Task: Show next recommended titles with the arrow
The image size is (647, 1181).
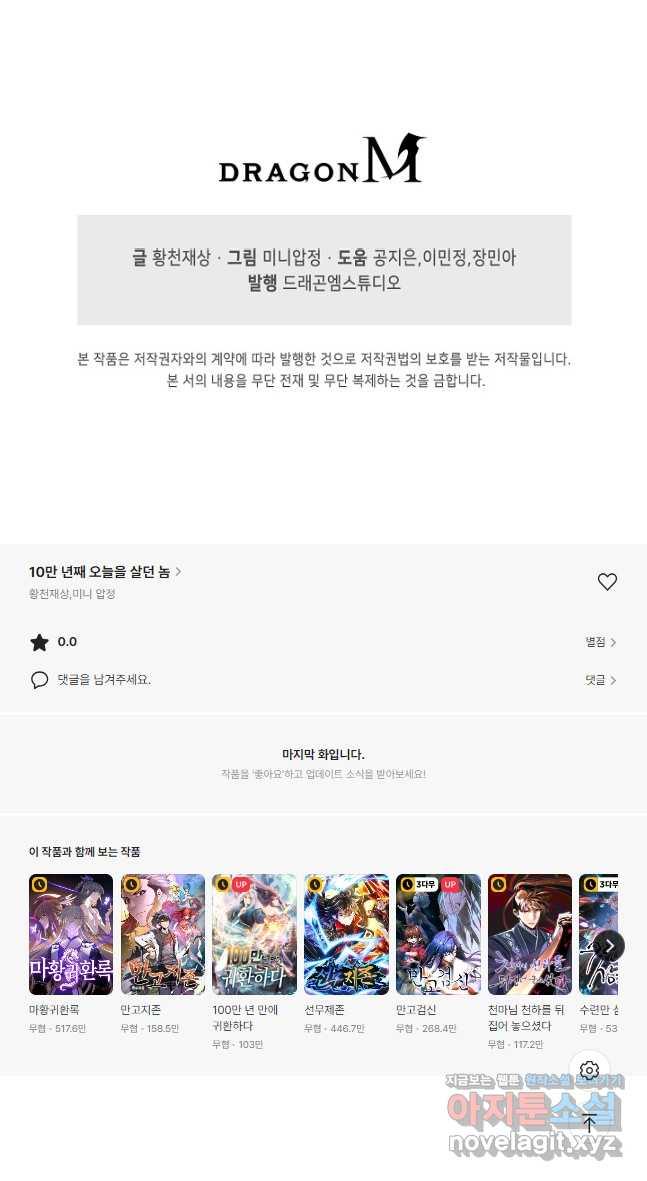Action: 609,945
